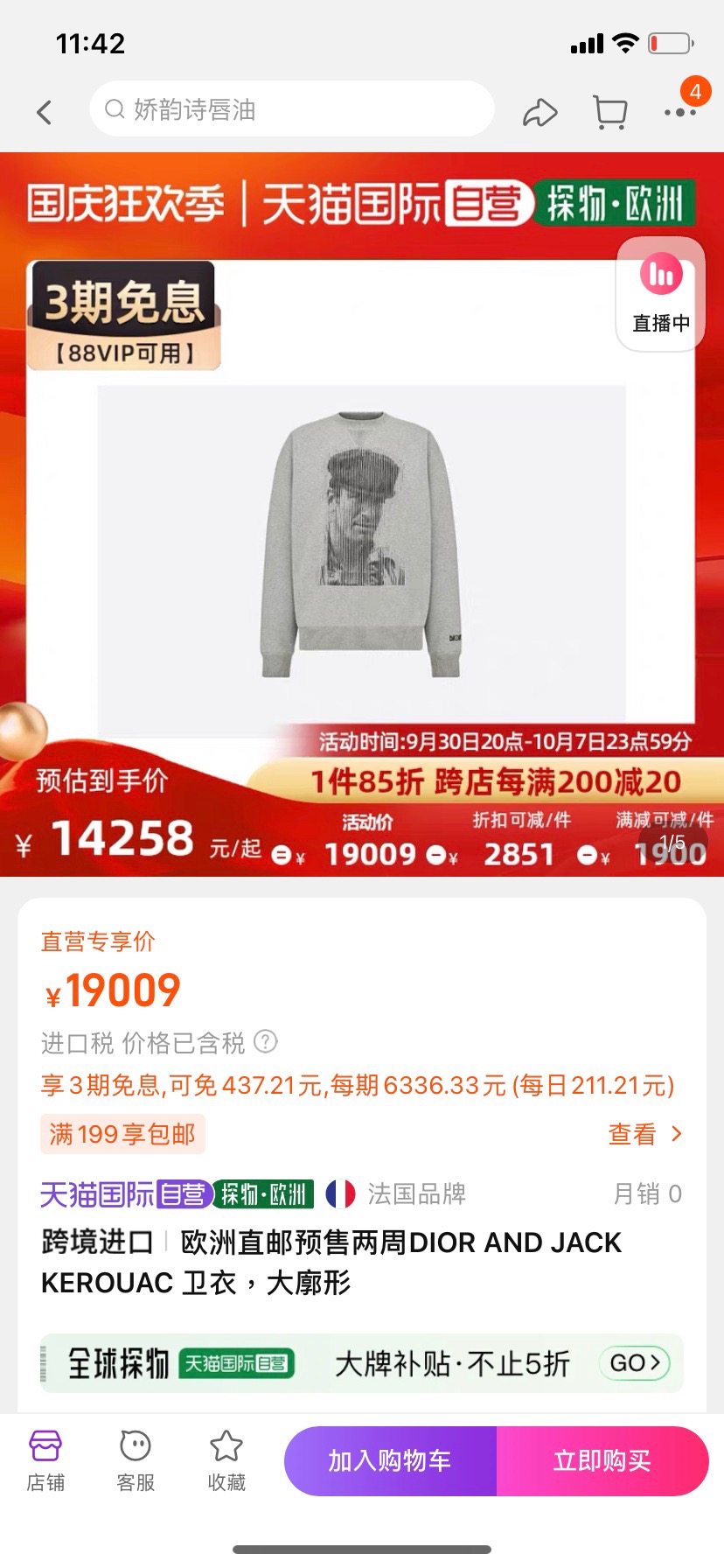Go back to previous page
Screen dimensions: 724x1568
(x=45, y=112)
